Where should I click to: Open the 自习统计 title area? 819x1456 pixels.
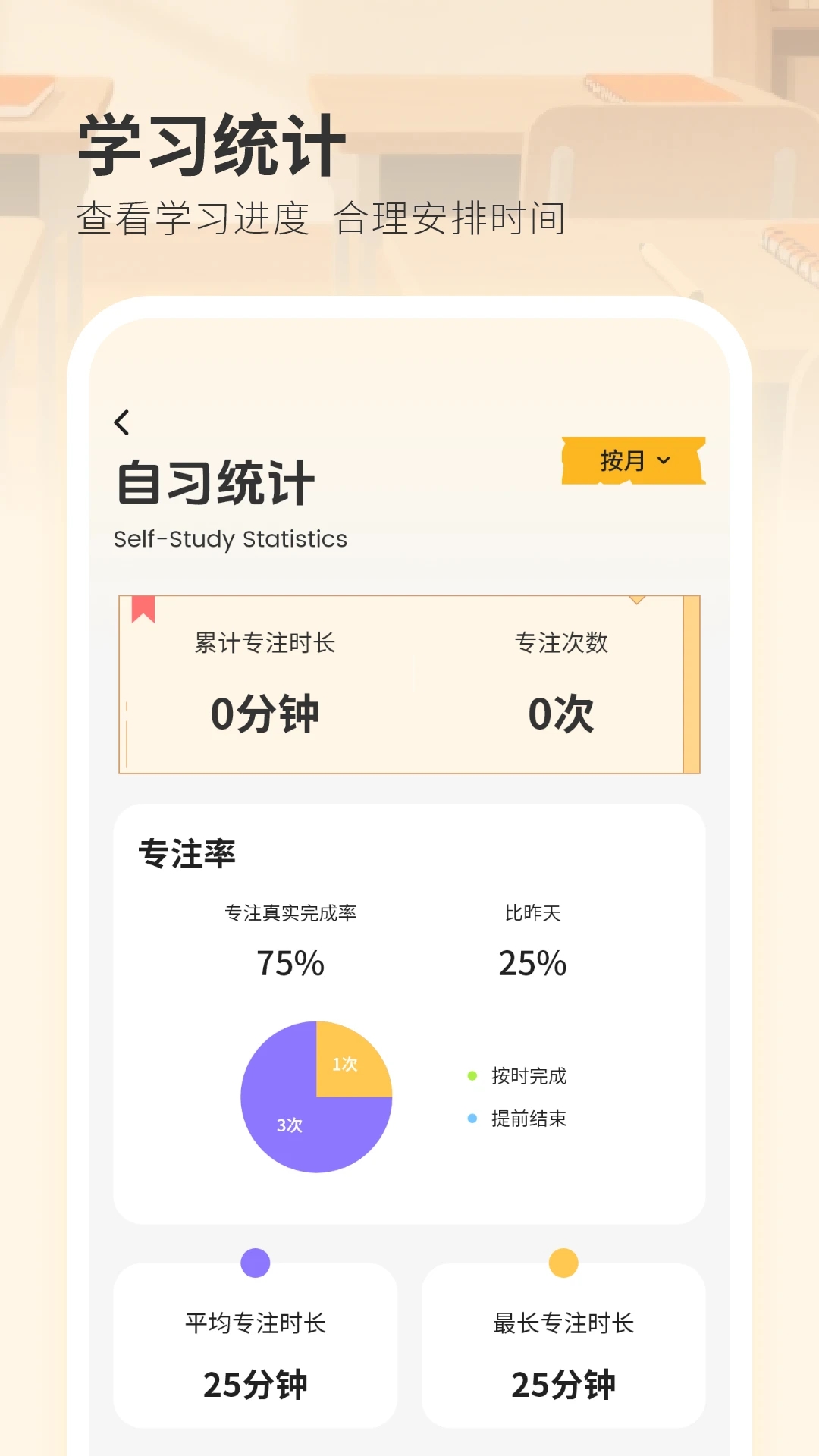215,481
